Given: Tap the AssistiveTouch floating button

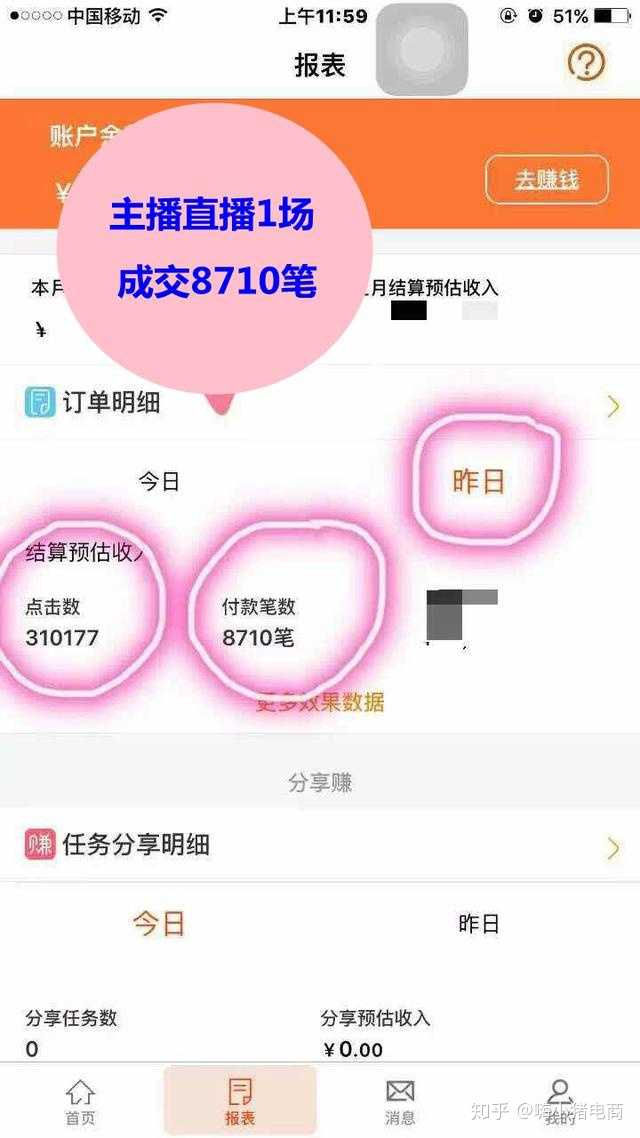Looking at the screenshot, I should tap(422, 50).
